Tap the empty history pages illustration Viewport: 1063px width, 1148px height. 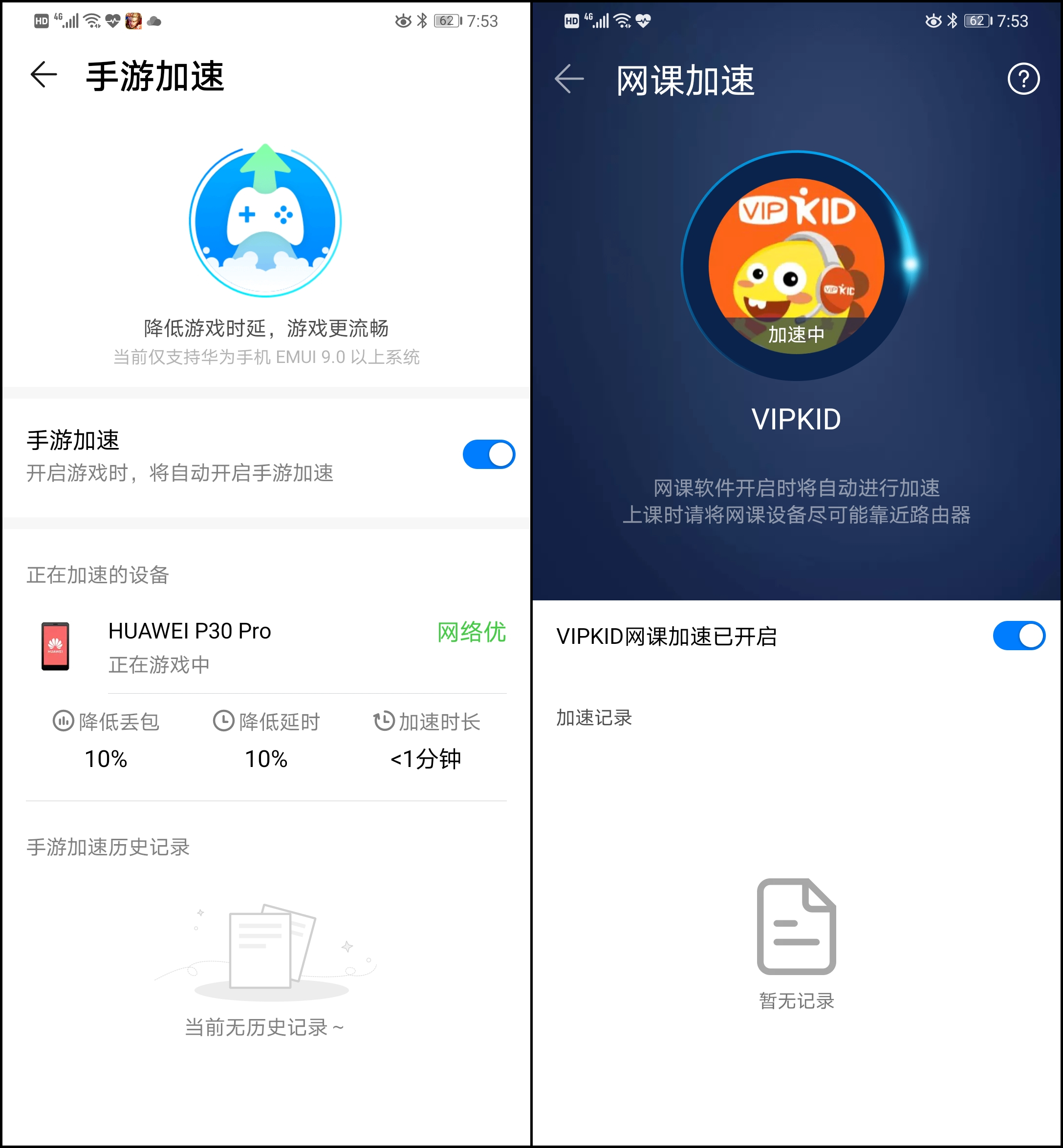click(265, 949)
